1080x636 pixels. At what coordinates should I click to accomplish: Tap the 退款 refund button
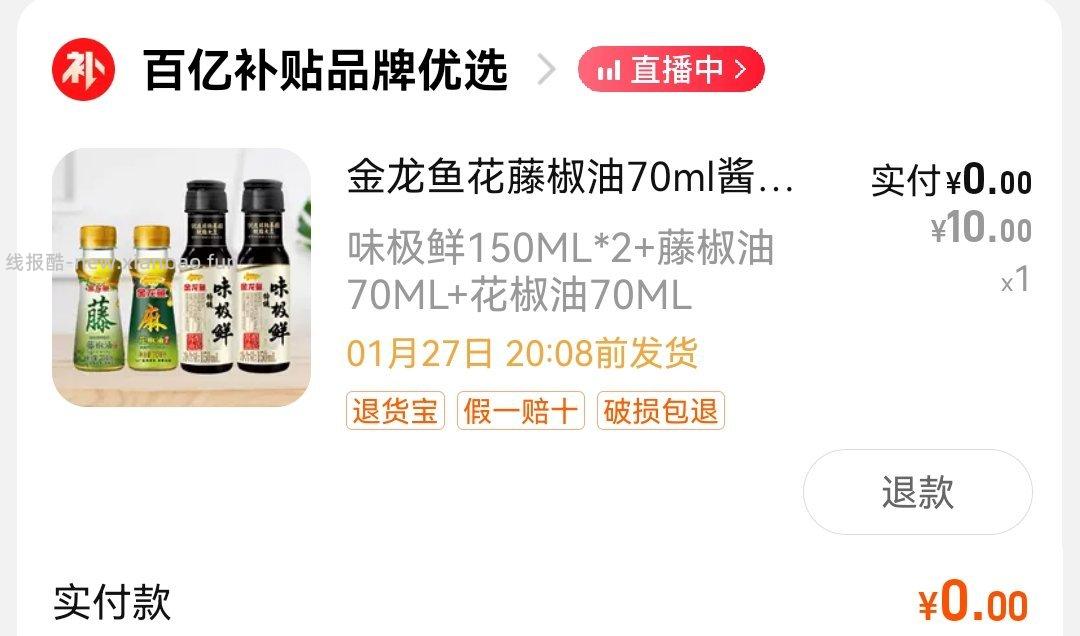(917, 492)
